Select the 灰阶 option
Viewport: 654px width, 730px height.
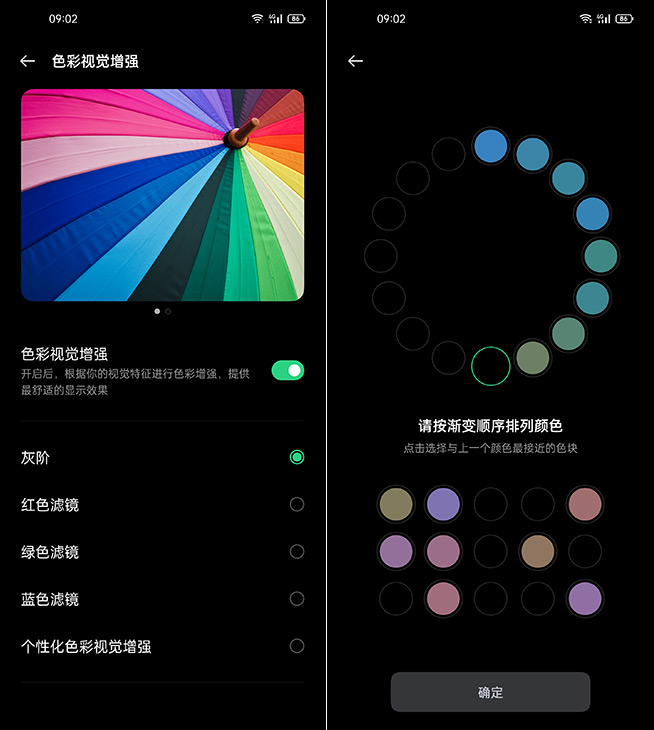[x=296, y=457]
